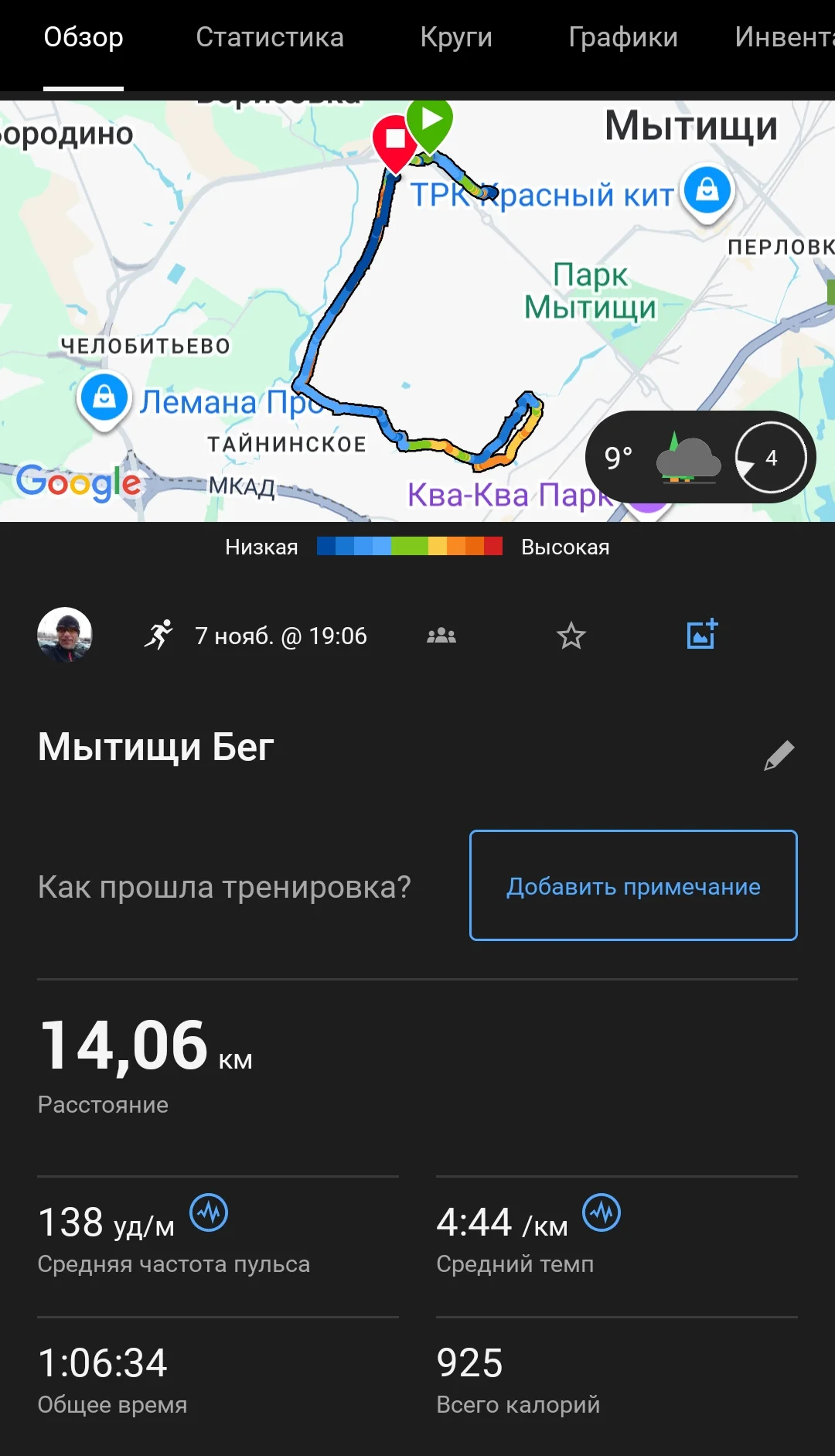
Task: Tap the Добавить примечание button
Action: click(x=633, y=885)
